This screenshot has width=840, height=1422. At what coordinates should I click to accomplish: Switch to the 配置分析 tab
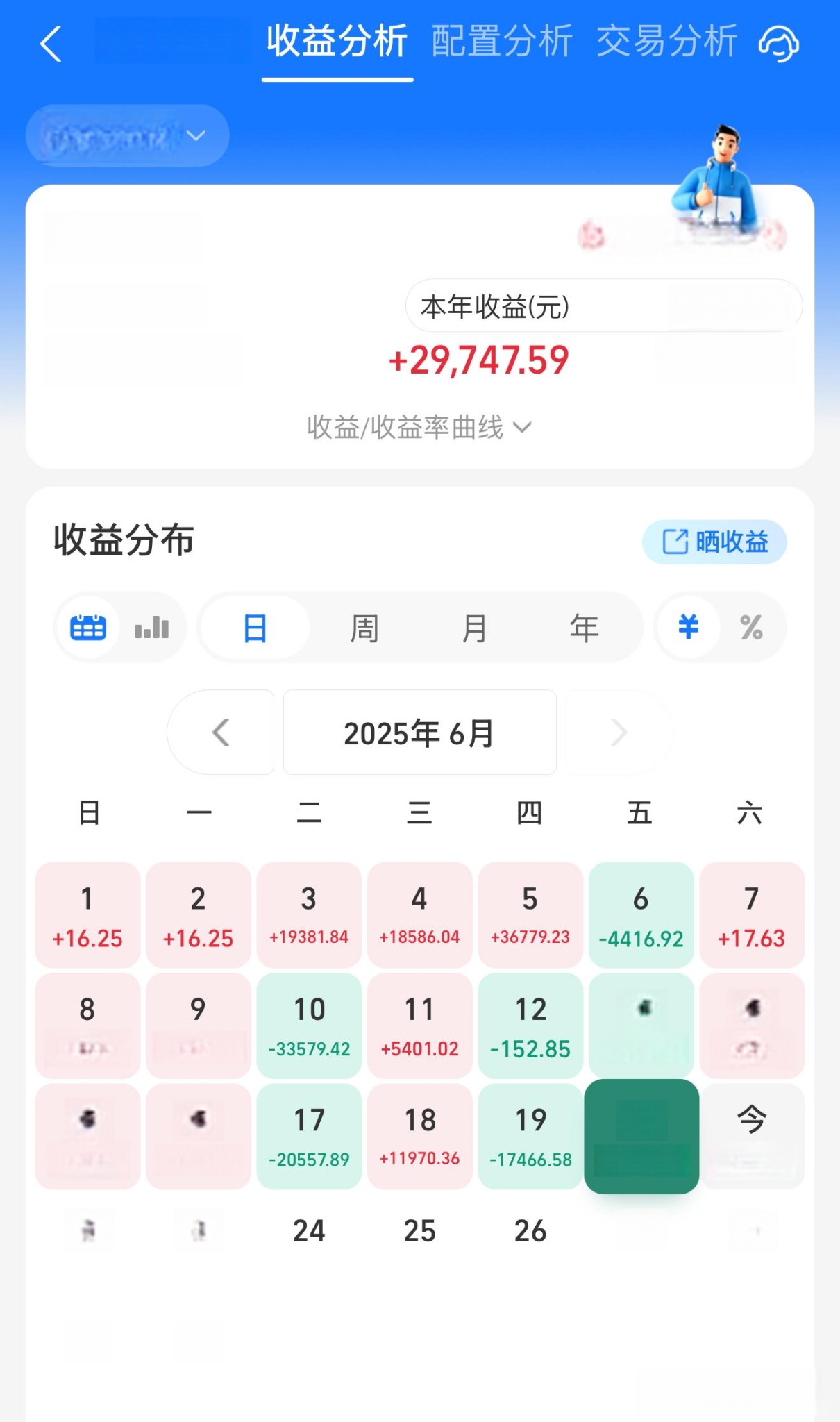[502, 41]
